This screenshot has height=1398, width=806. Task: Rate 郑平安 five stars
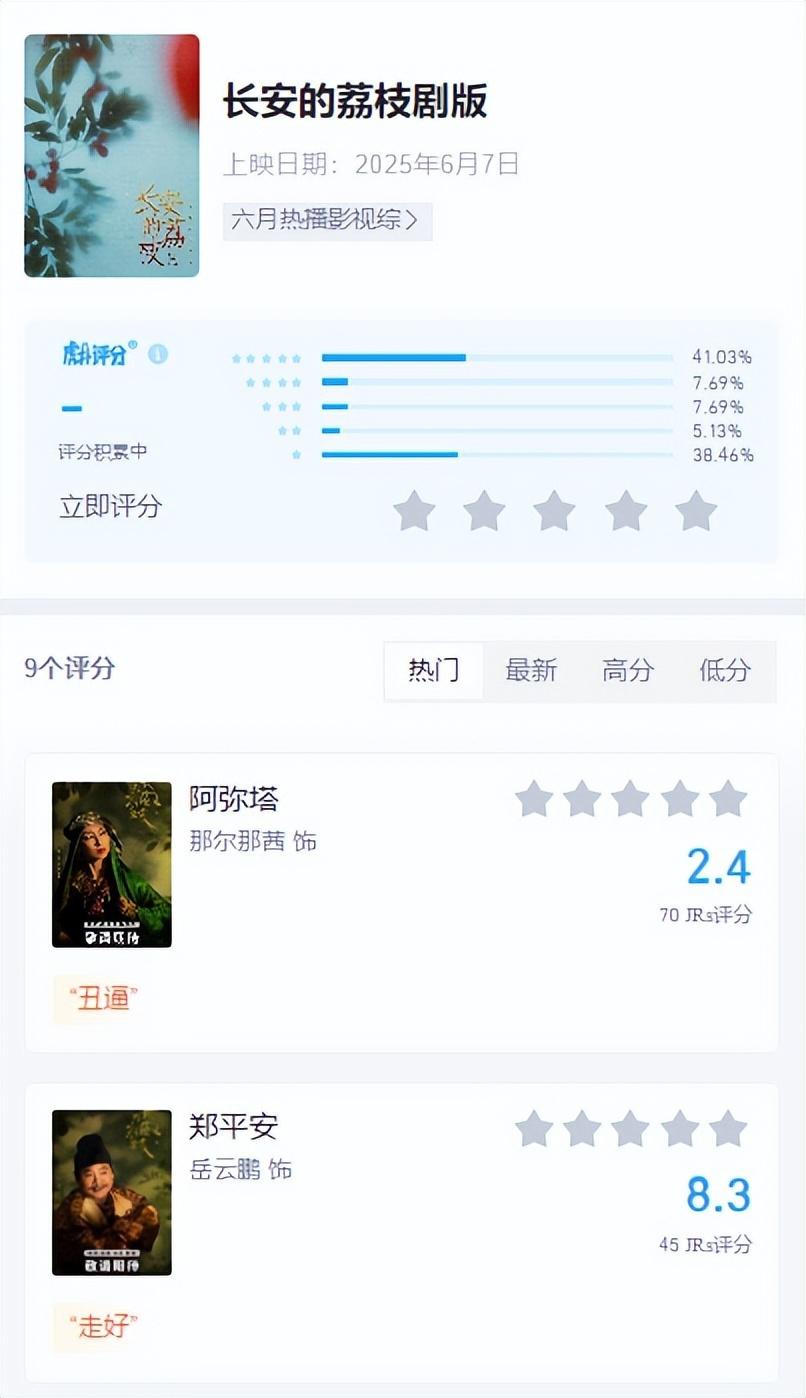(728, 1129)
